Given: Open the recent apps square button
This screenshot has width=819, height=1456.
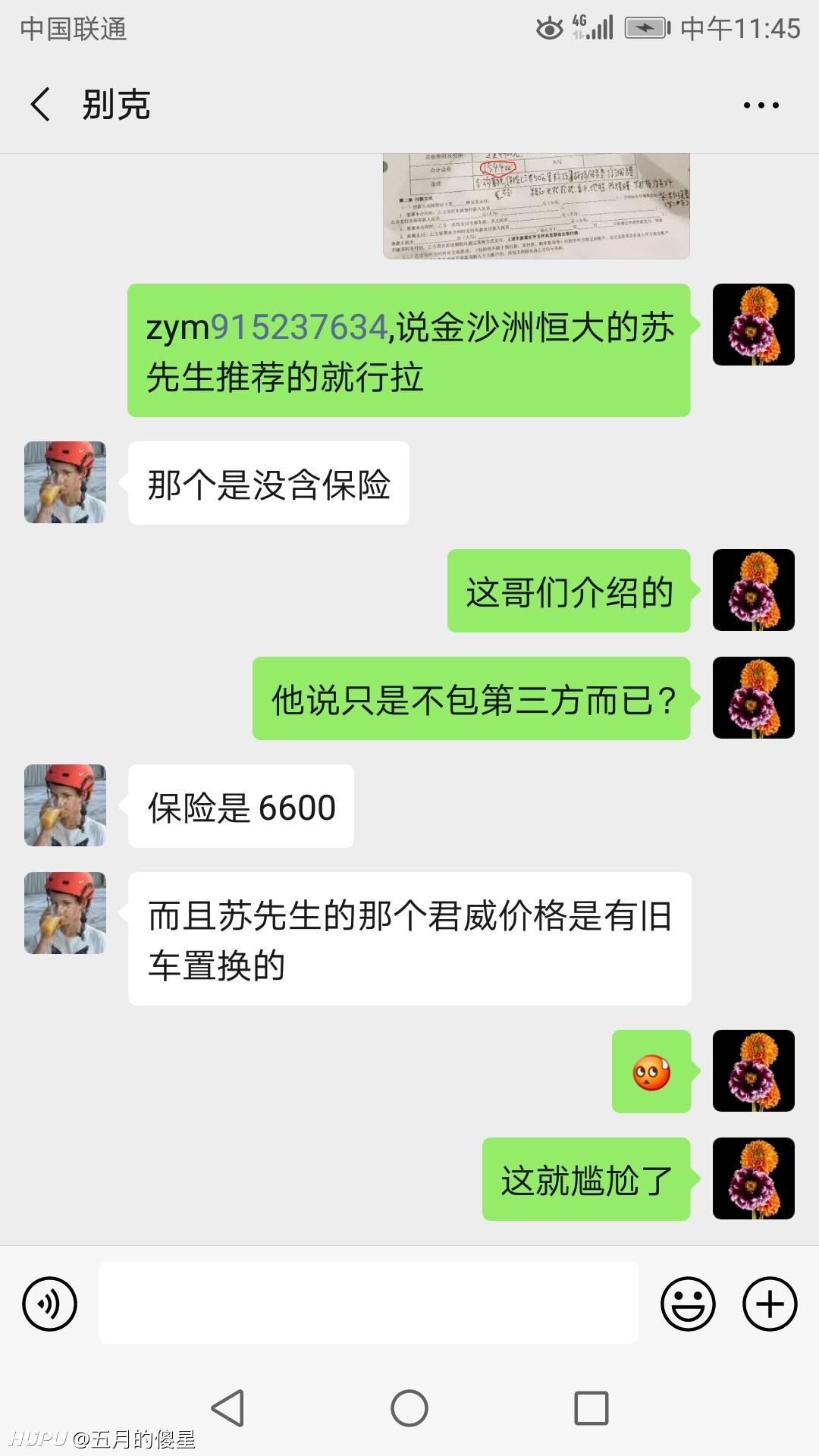Looking at the screenshot, I should pos(591,1408).
